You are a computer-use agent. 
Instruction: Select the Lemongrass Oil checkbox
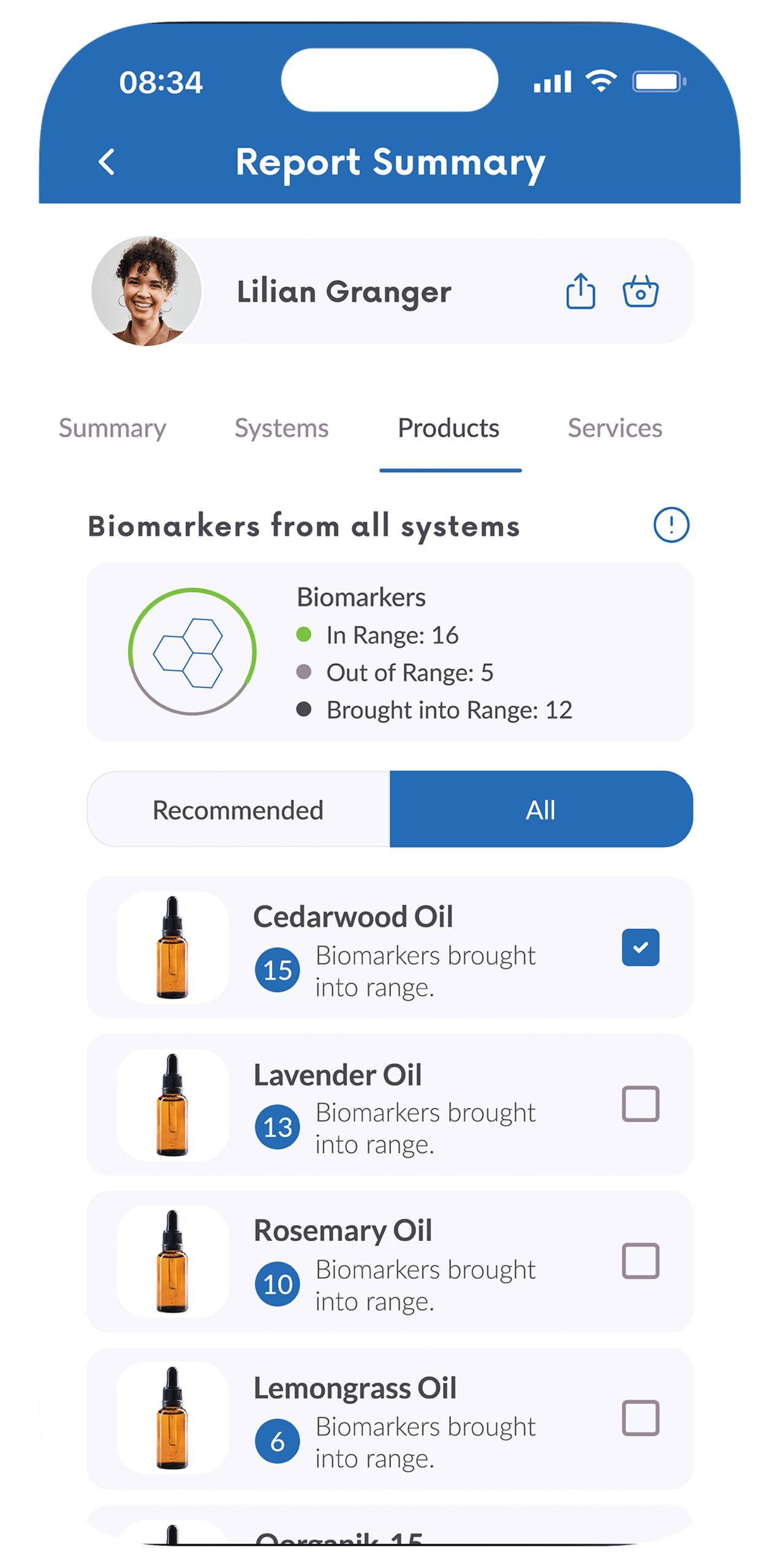coord(640,1418)
